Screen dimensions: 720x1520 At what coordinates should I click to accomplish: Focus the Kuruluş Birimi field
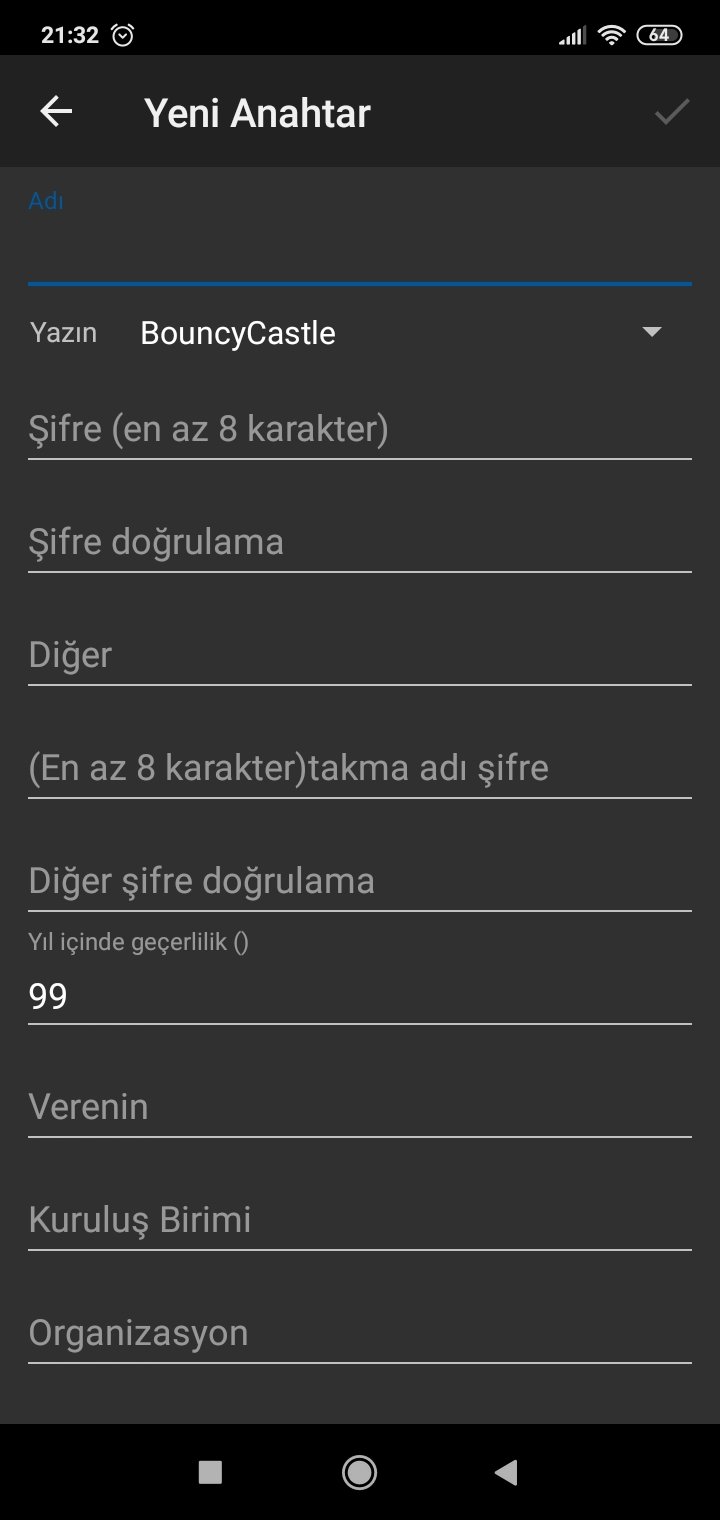tap(360, 1221)
